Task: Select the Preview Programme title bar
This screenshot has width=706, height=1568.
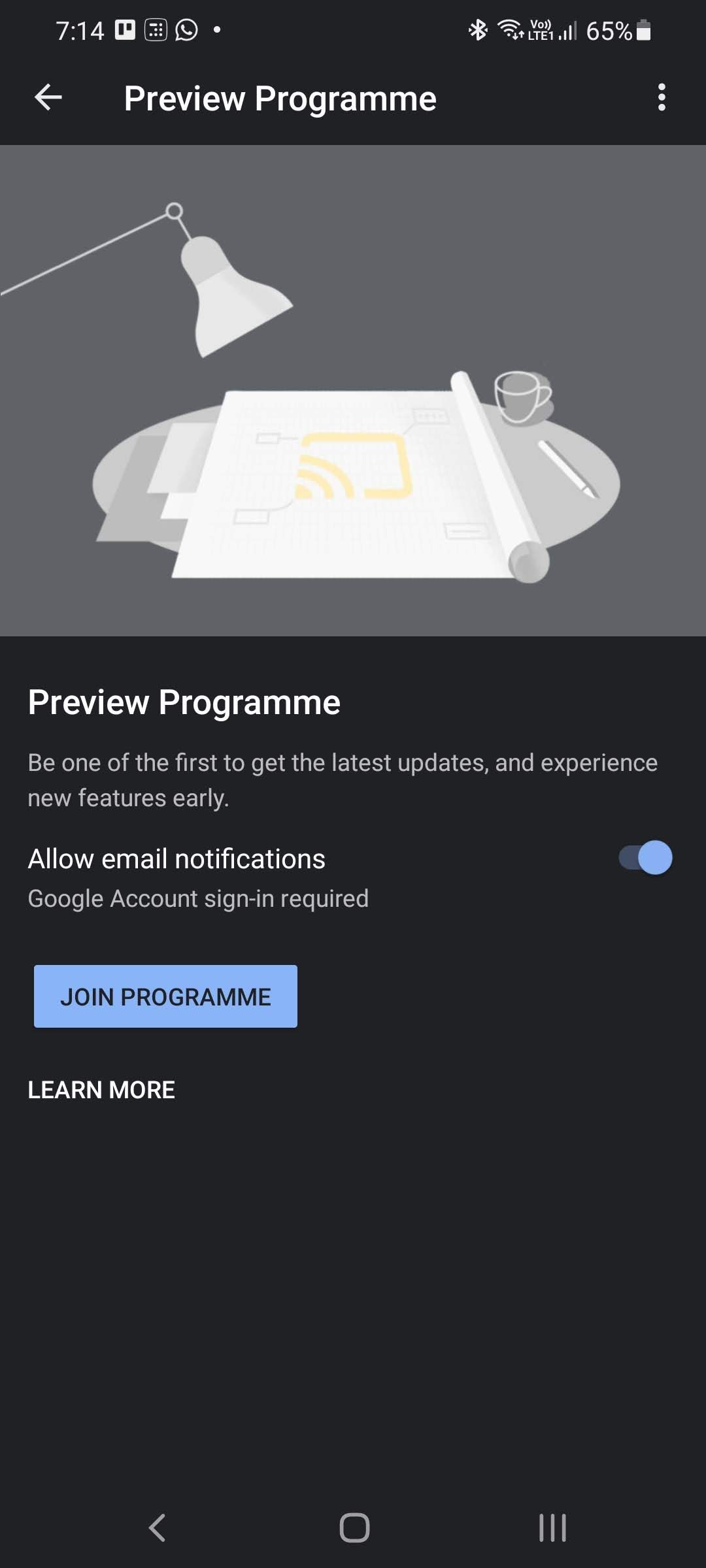Action: [x=279, y=98]
